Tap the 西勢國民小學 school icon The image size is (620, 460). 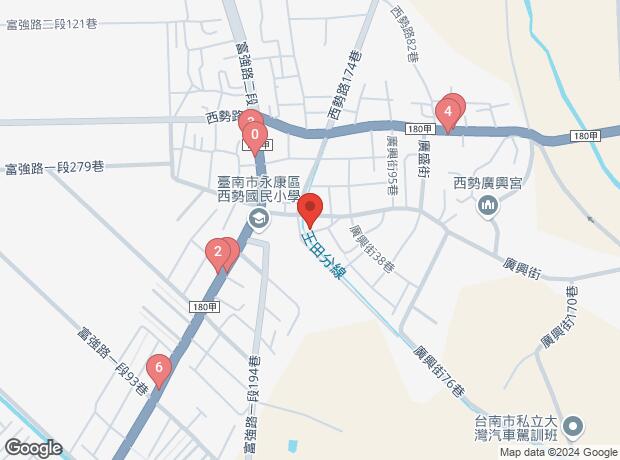[x=259, y=219]
